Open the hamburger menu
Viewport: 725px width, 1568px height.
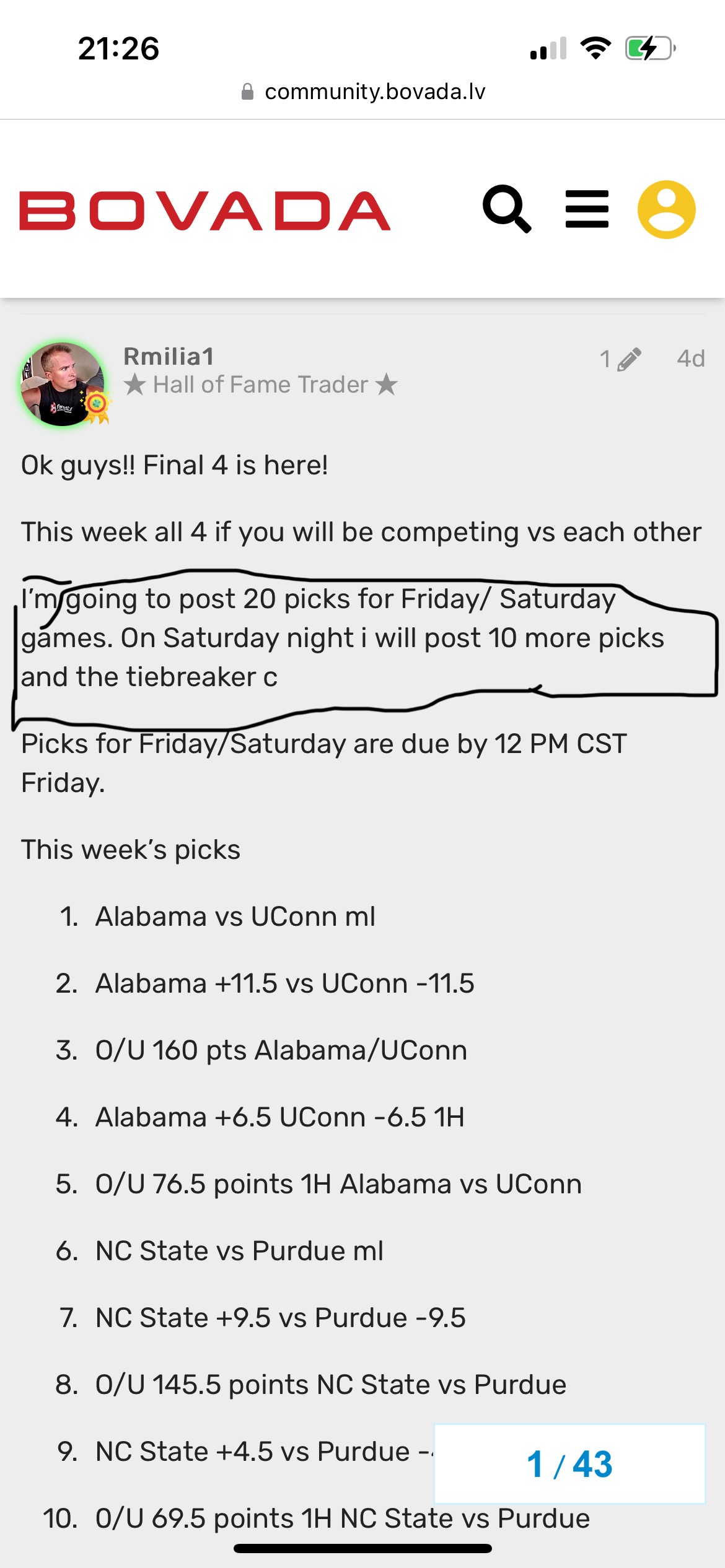587,209
